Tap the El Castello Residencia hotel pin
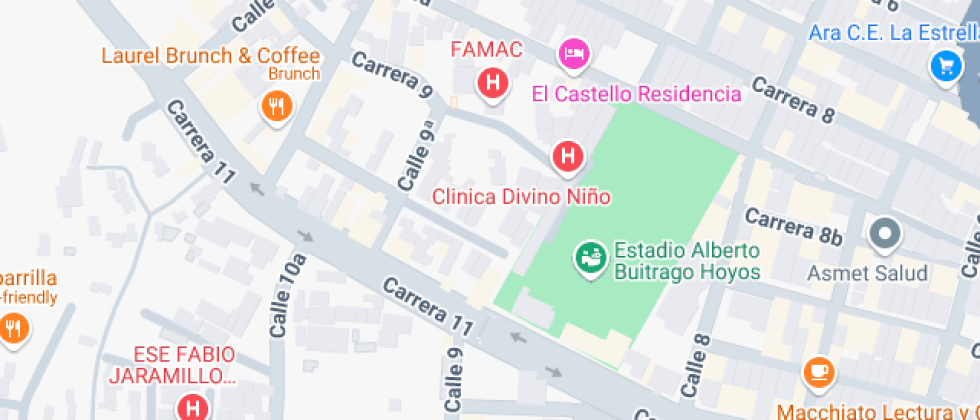This screenshot has height=420, width=980. (x=573, y=54)
